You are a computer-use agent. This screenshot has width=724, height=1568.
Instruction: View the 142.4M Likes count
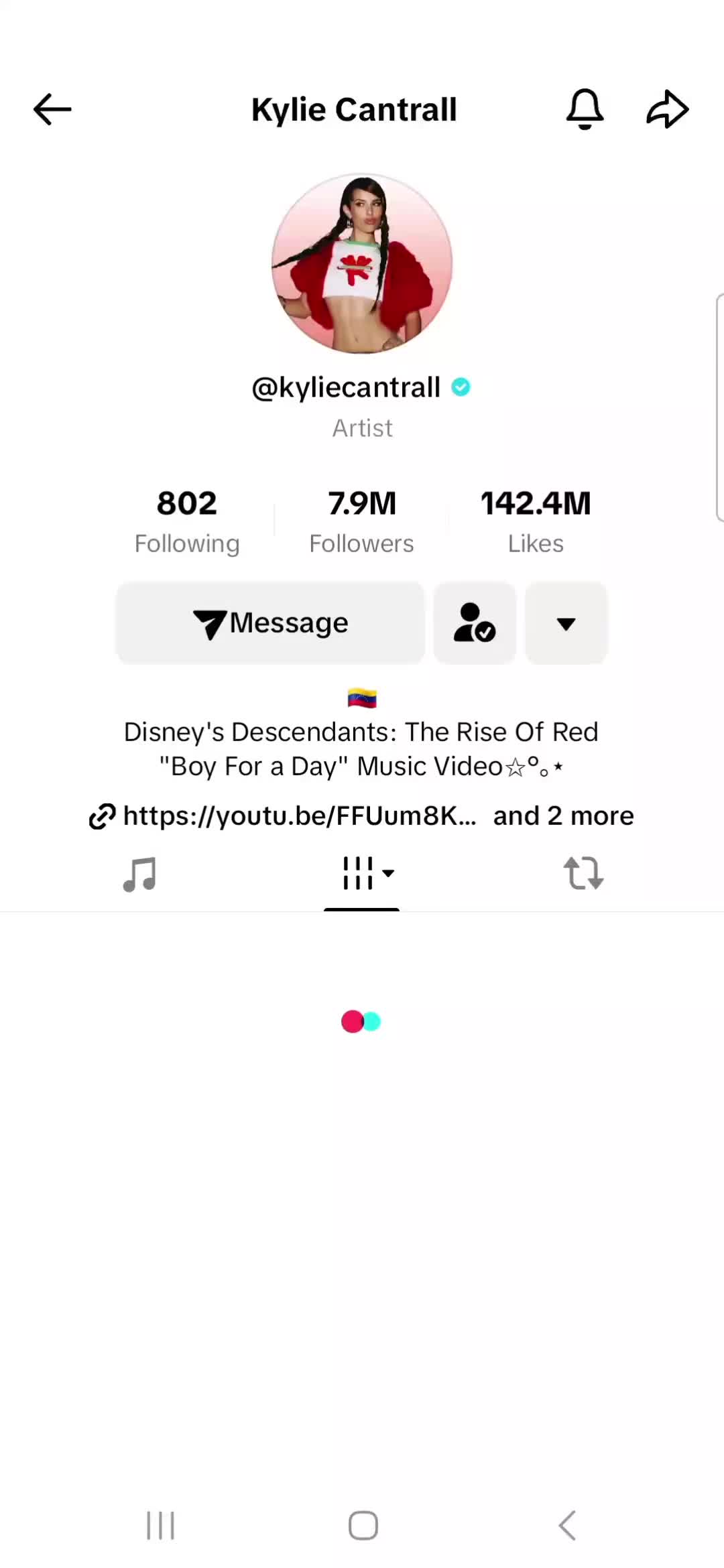click(536, 521)
